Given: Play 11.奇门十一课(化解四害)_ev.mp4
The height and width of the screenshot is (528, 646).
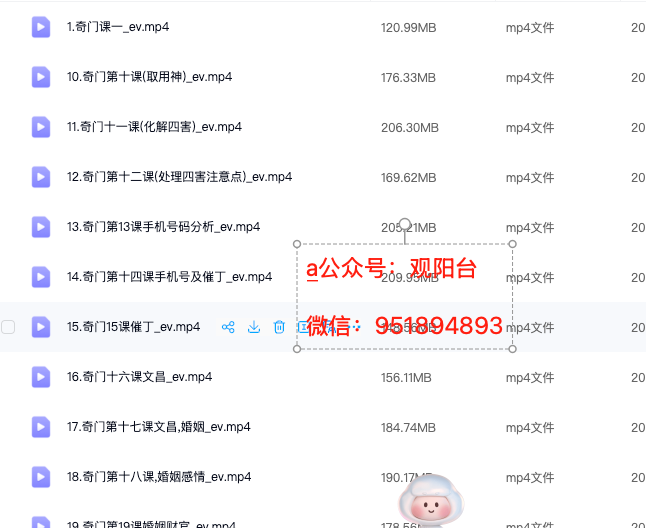Looking at the screenshot, I should tap(154, 127).
